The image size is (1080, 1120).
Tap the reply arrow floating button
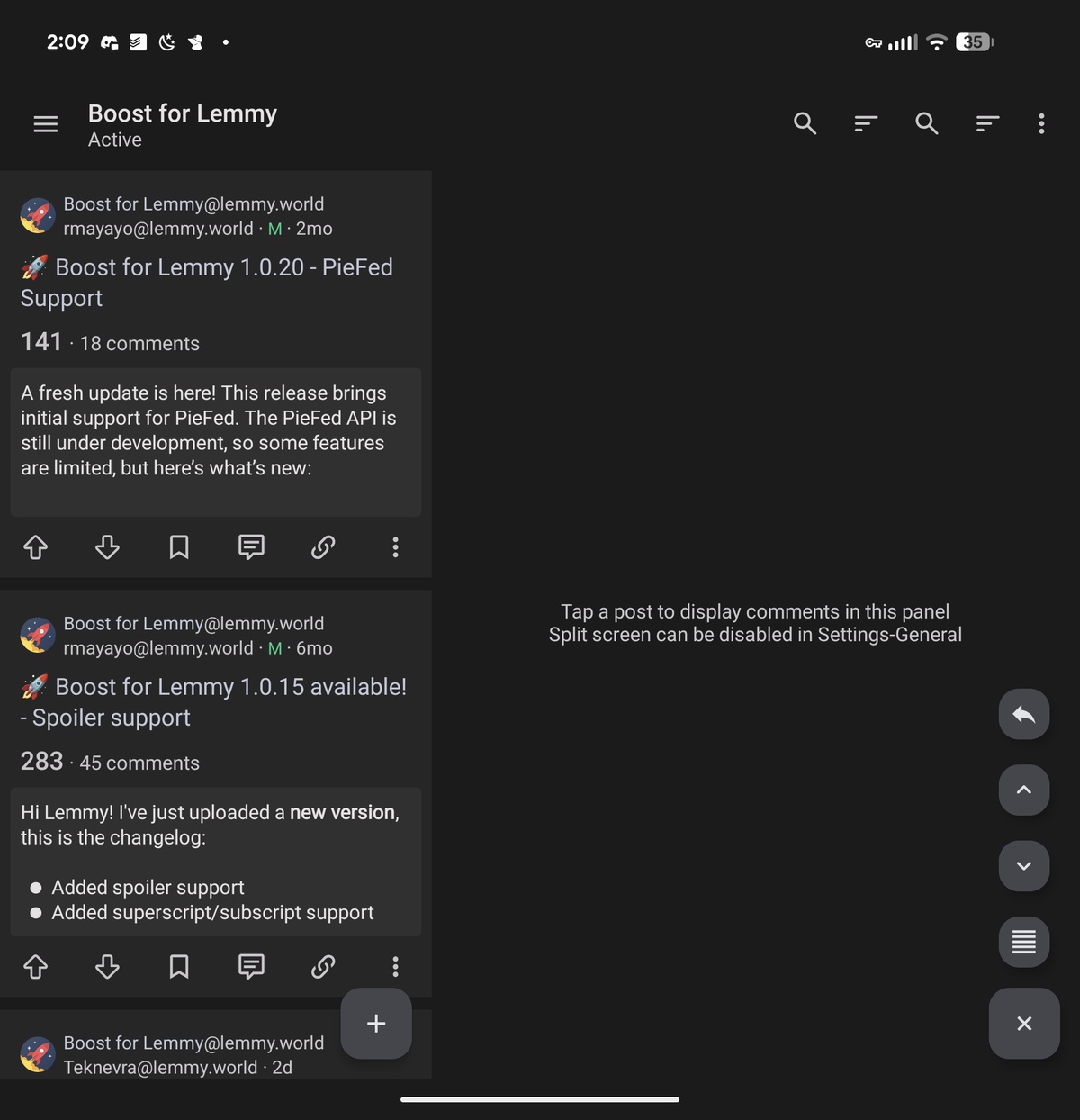tap(1024, 715)
